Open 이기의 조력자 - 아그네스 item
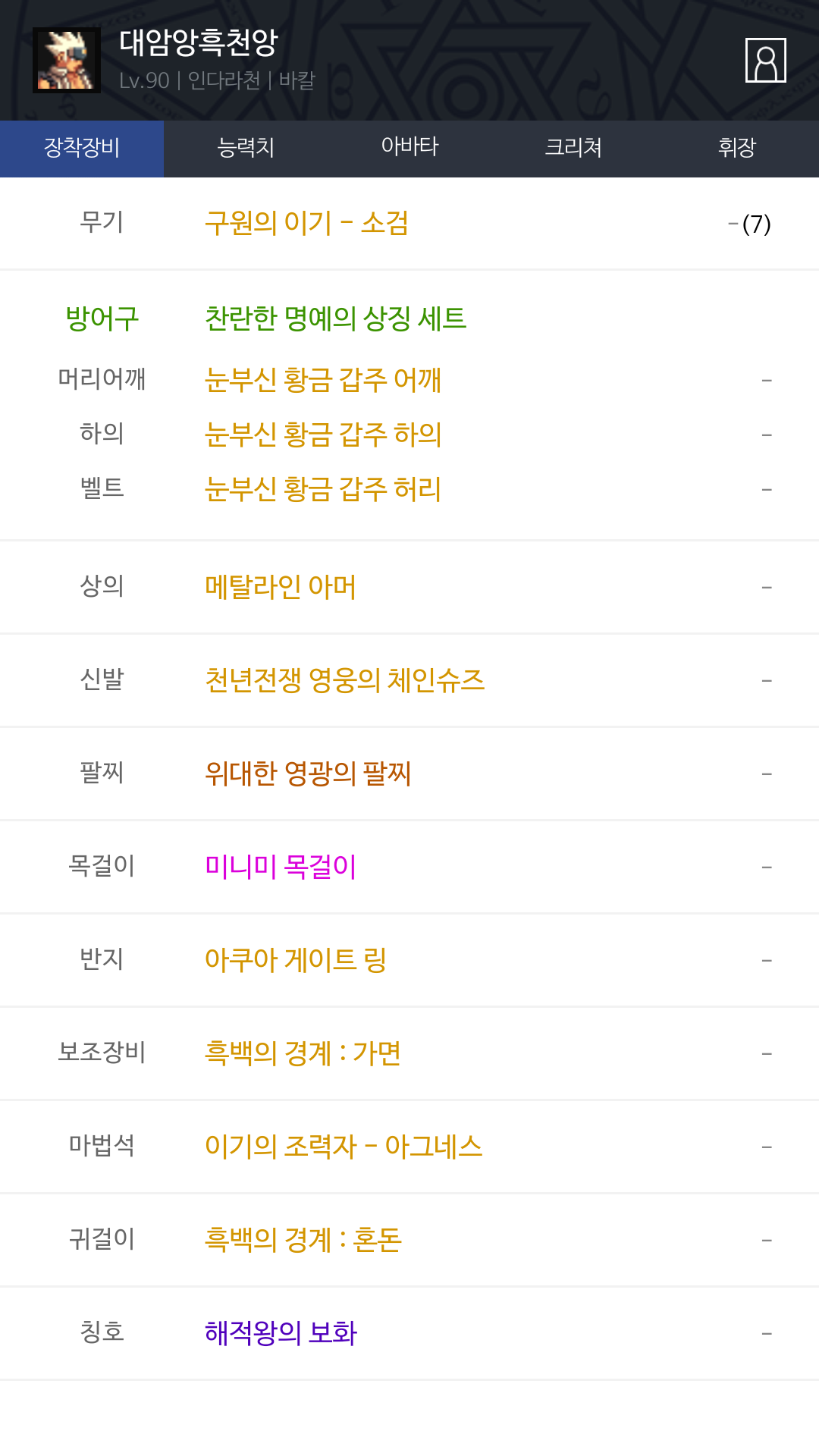Viewport: 819px width, 1456px height. click(x=344, y=1147)
